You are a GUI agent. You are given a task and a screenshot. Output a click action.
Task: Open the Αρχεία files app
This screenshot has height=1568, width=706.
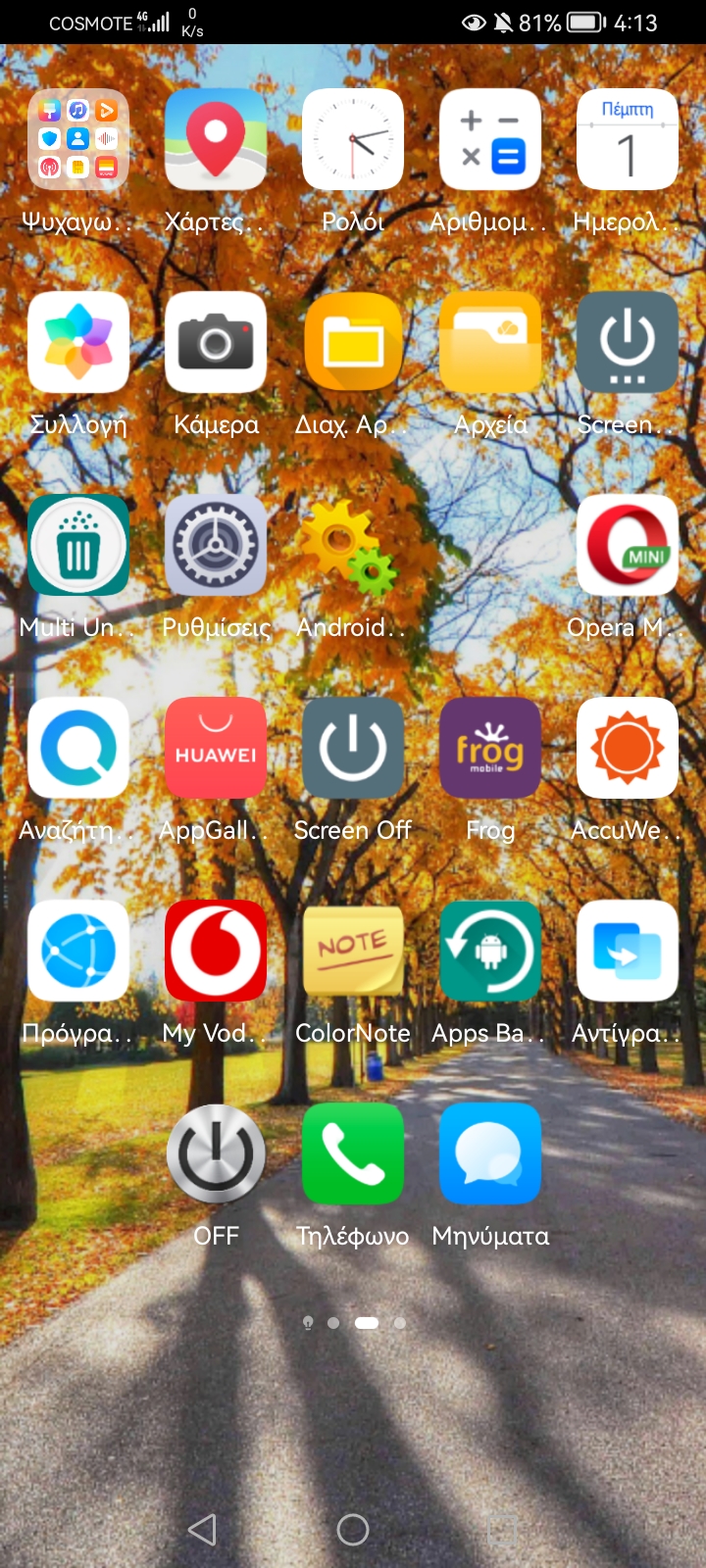[490, 342]
